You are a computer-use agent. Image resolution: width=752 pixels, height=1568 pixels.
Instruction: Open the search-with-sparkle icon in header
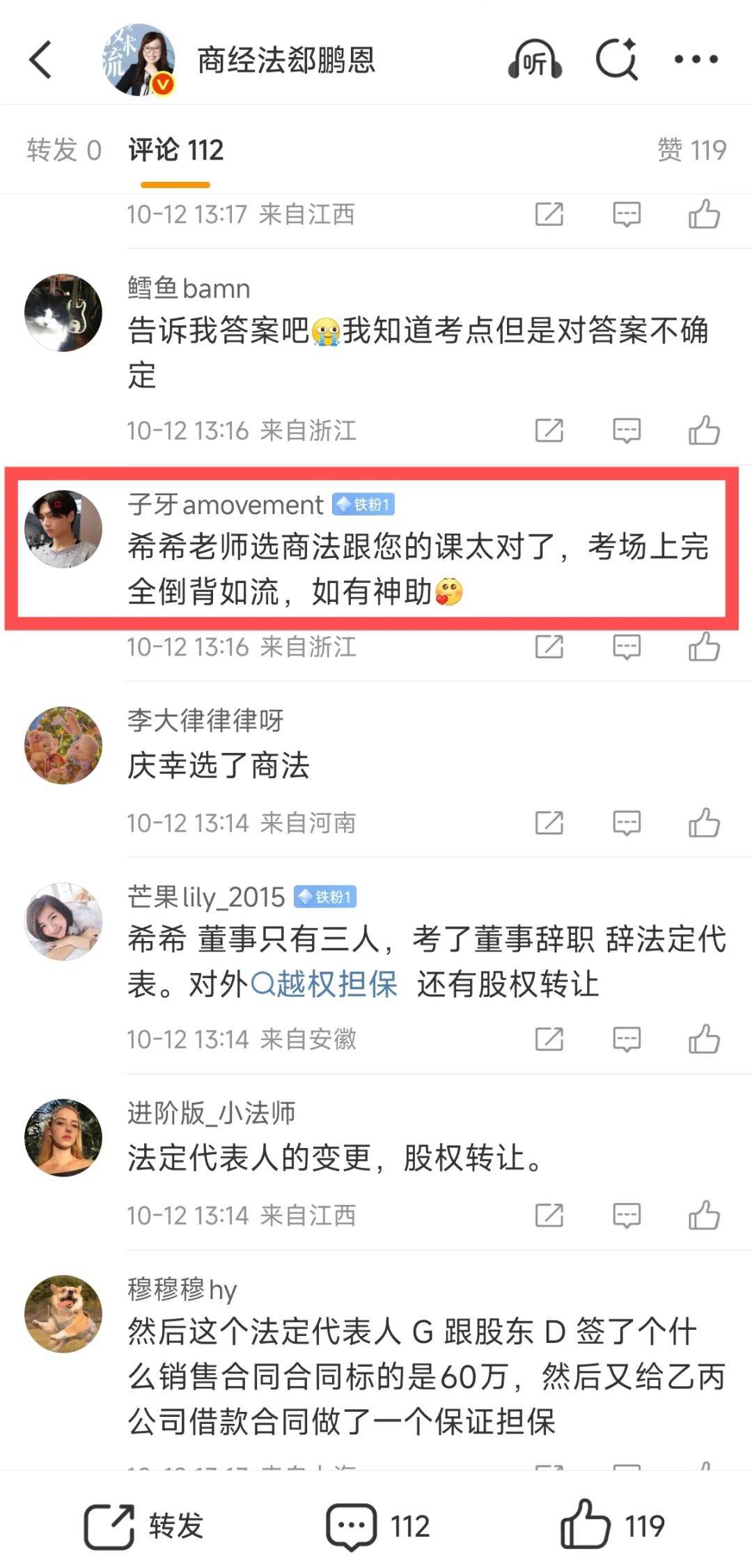tap(617, 60)
